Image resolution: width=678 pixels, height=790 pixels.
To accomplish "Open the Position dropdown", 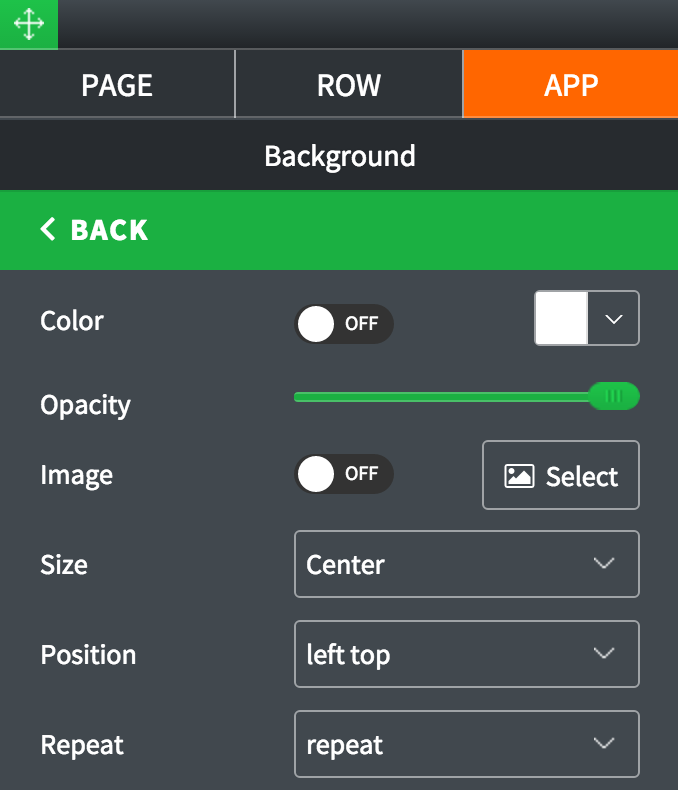I will click(466, 654).
